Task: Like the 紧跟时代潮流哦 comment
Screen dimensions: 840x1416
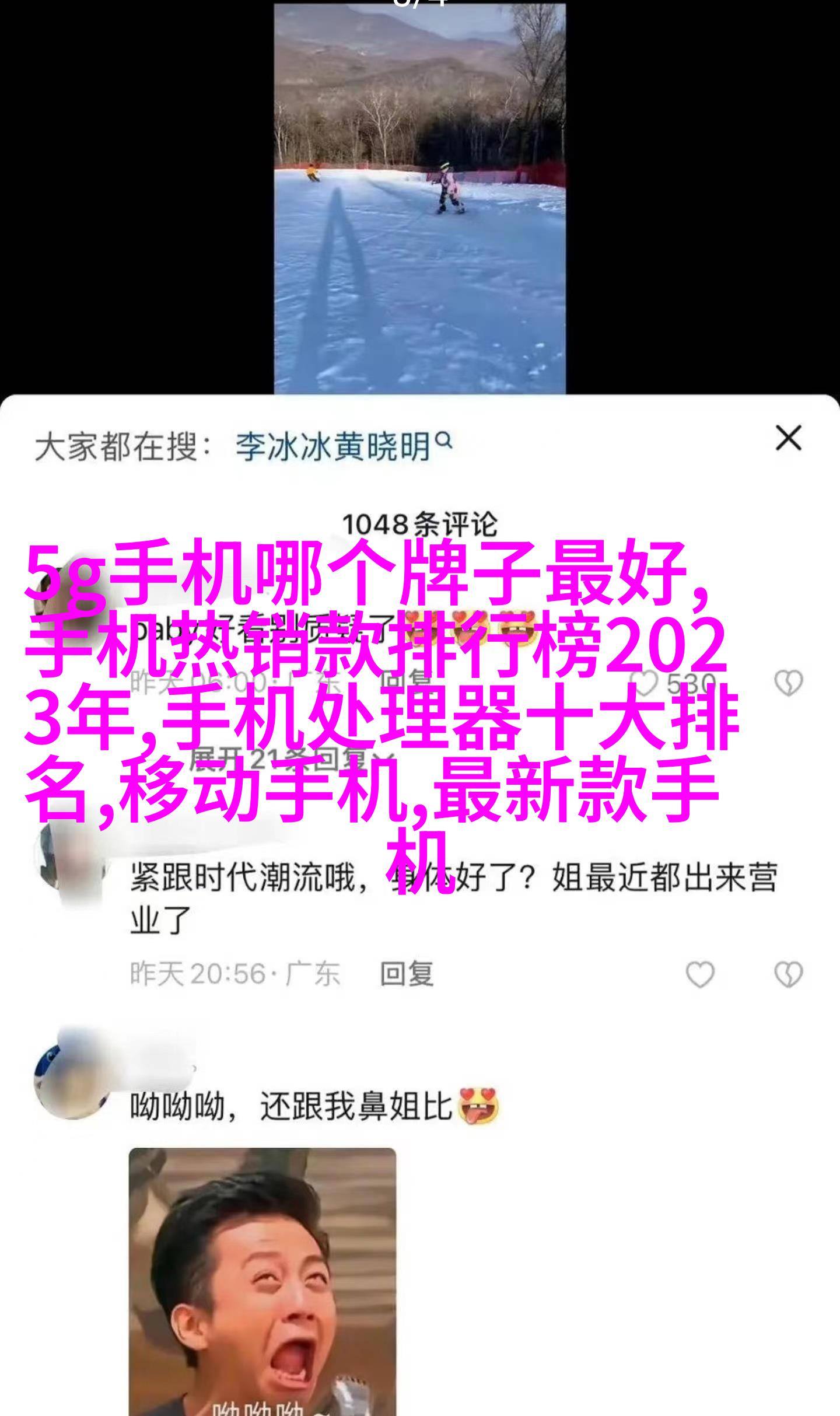Action: [699, 974]
